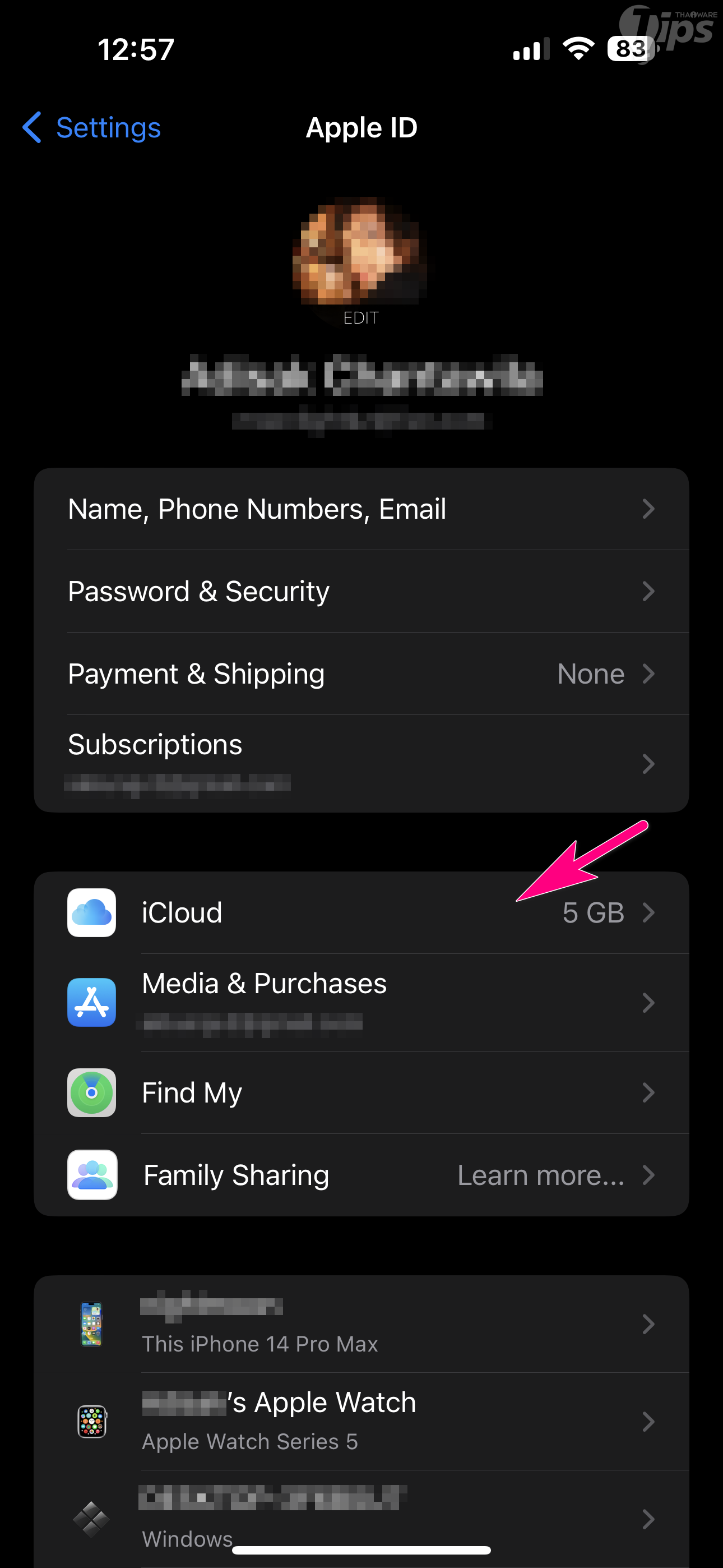Open Payment & Shipping

[x=361, y=674]
